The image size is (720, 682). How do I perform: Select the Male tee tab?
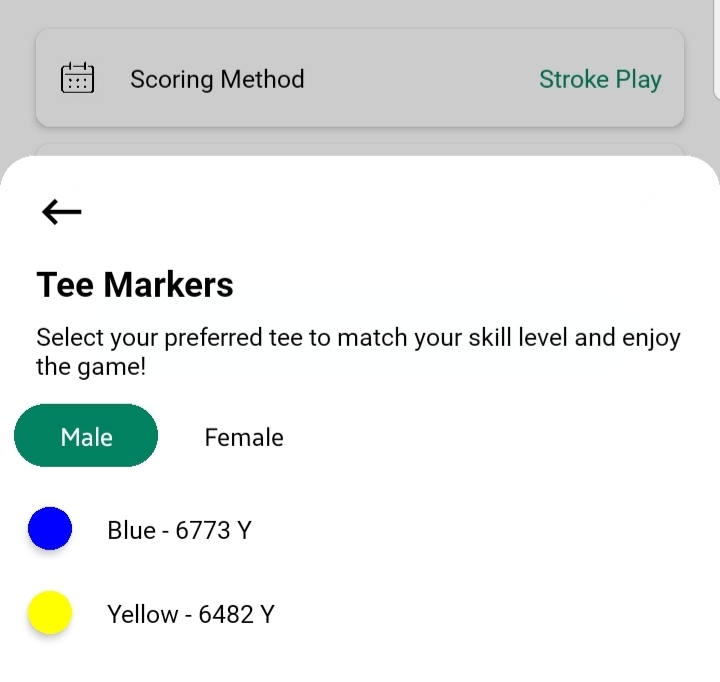tap(87, 437)
